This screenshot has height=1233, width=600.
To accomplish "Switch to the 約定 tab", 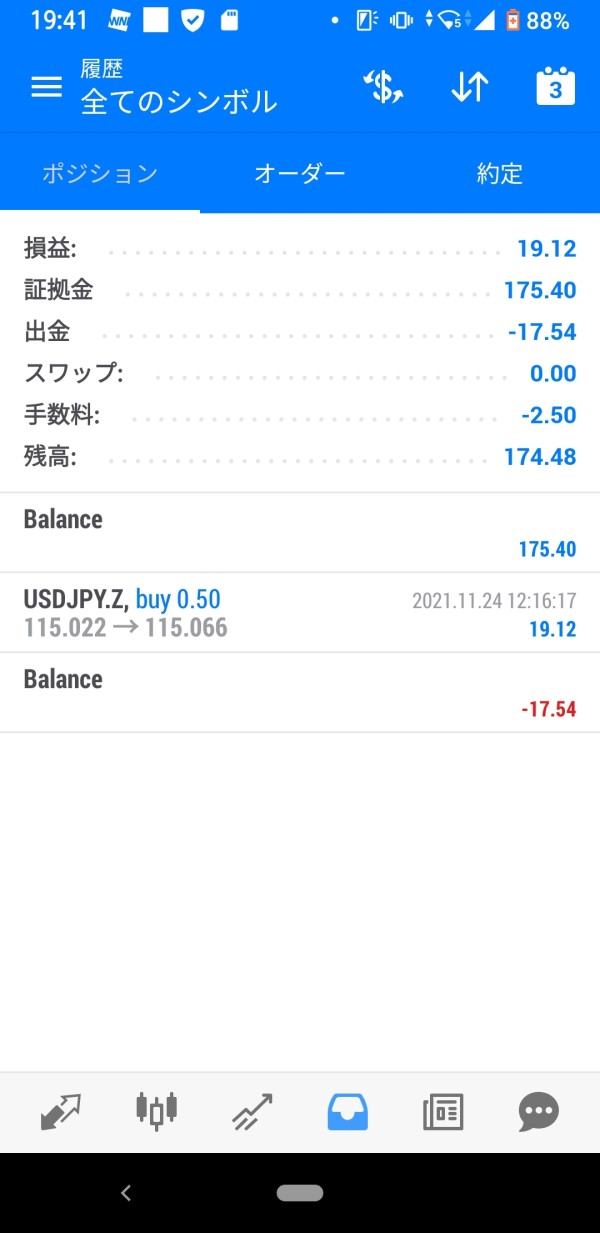I will [500, 174].
